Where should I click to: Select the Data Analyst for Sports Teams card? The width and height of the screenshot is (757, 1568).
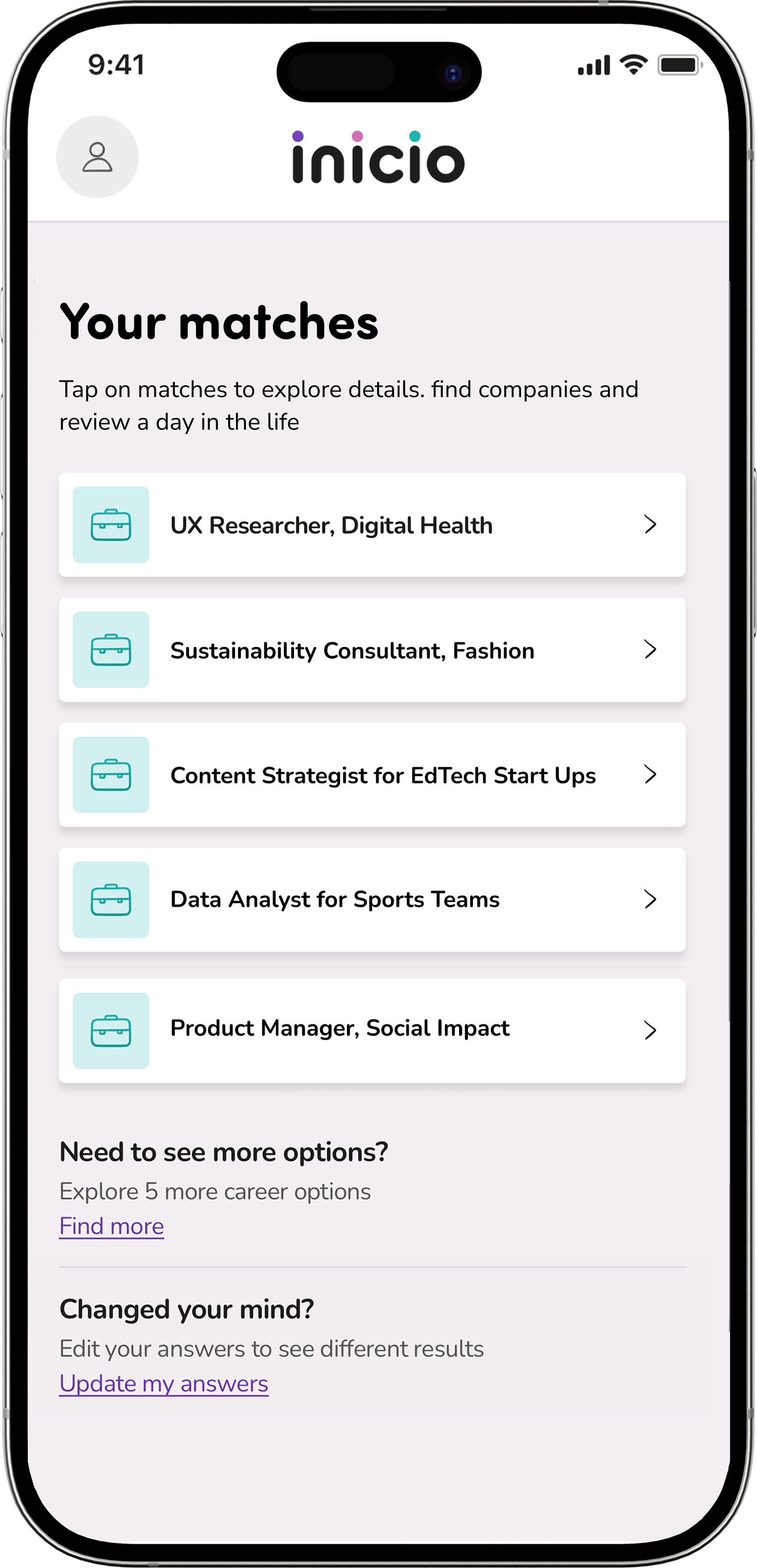[x=372, y=900]
